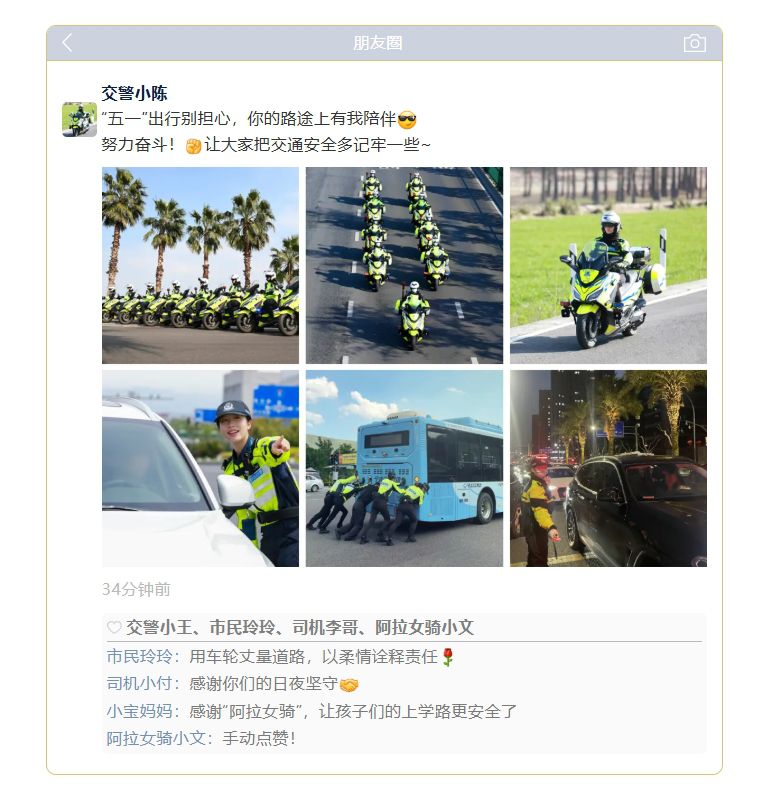762x802 pixels.
Task: View the night photo of the officer by the black car
Action: click(x=608, y=468)
